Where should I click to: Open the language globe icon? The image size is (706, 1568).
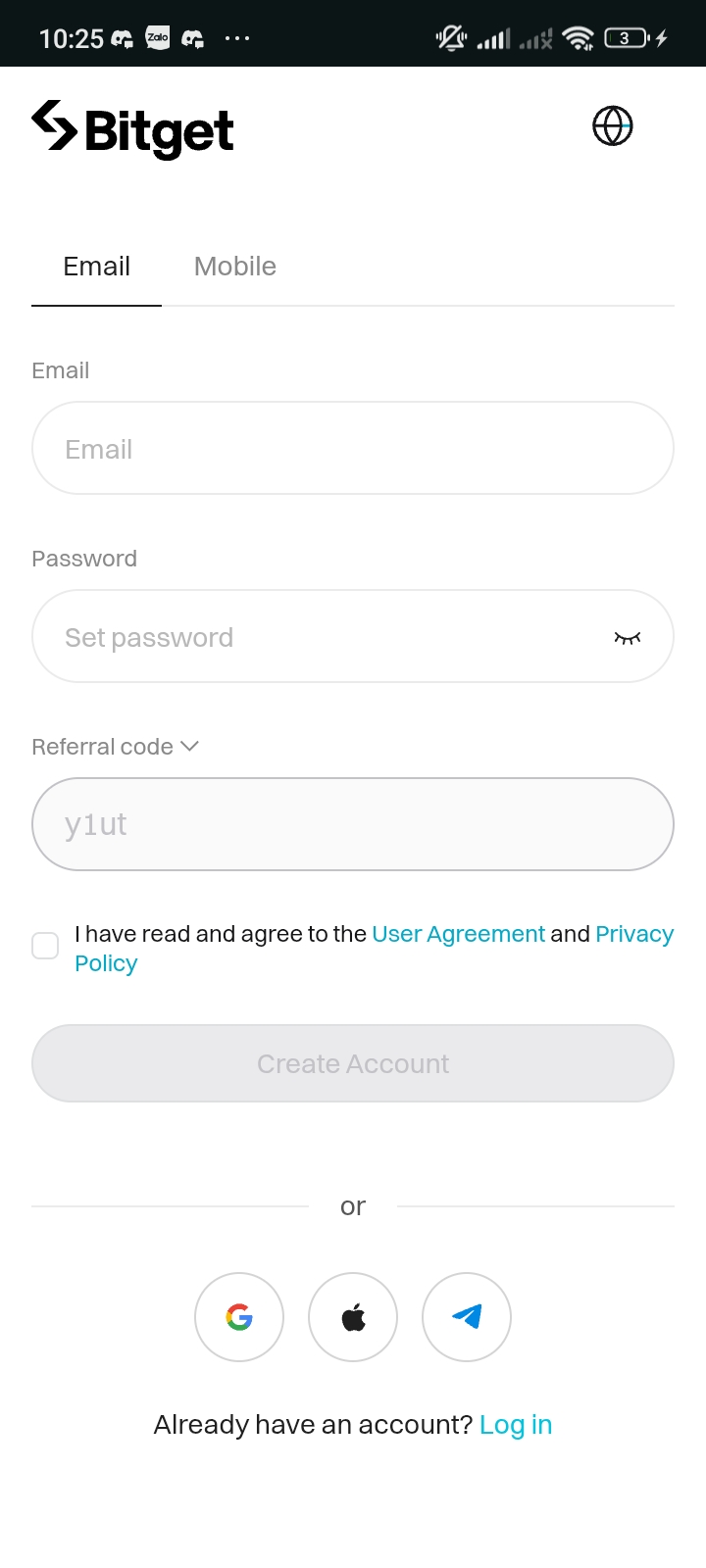click(613, 126)
